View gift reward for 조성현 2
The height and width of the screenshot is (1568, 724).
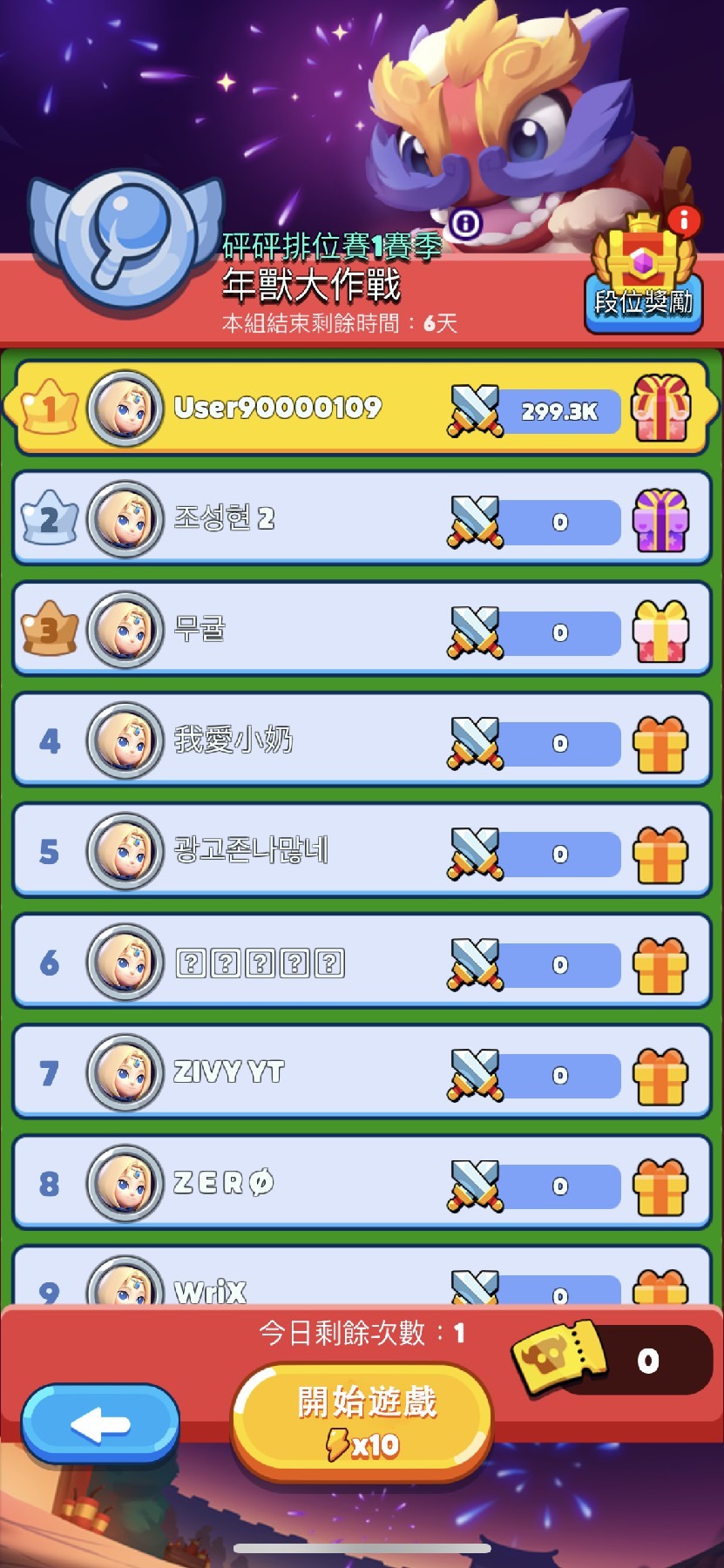point(661,520)
